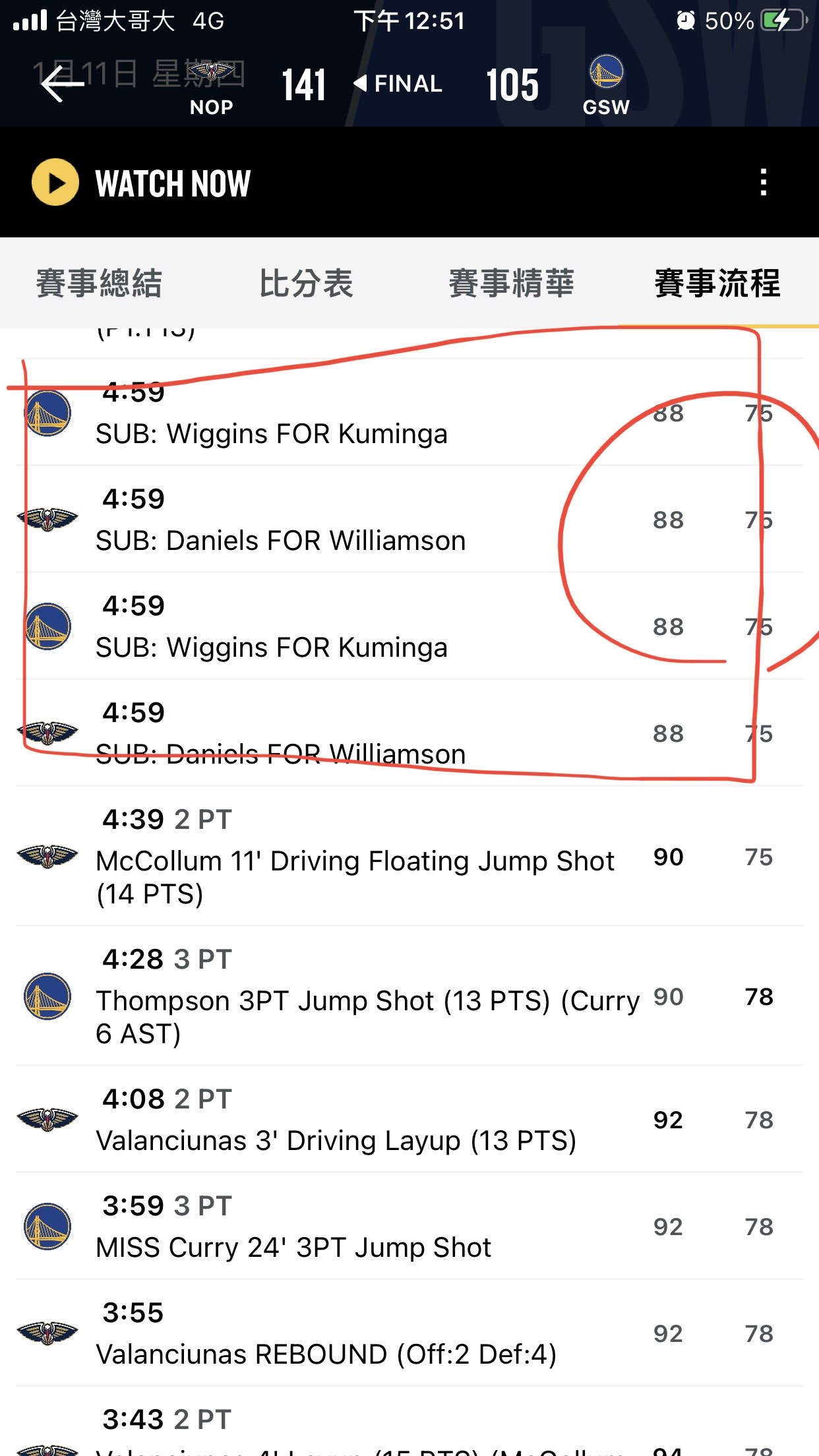Viewport: 819px width, 1456px height.
Task: Go back using the arrow icon
Action: click(x=63, y=84)
